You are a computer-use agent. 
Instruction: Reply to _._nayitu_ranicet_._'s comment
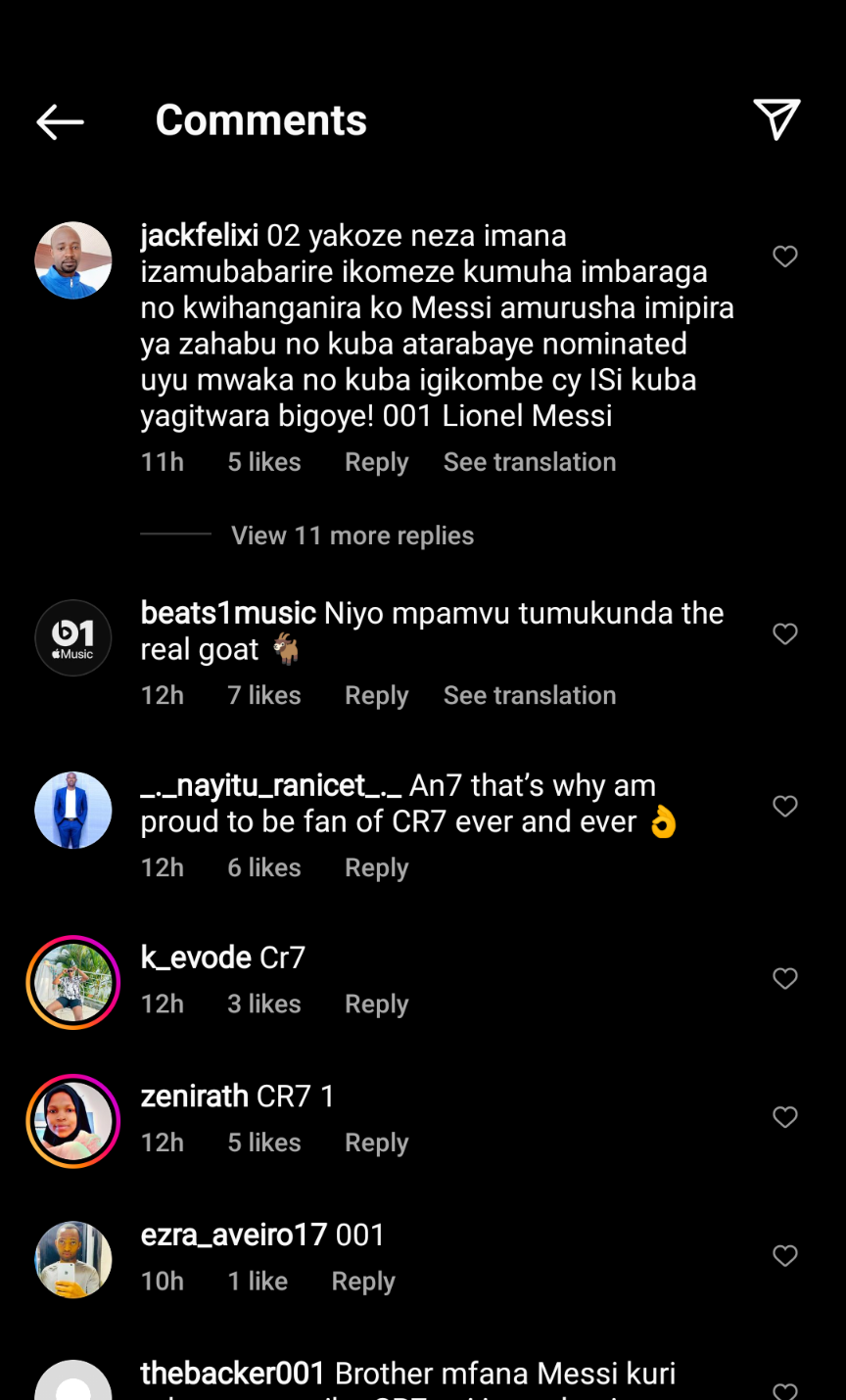coord(376,867)
